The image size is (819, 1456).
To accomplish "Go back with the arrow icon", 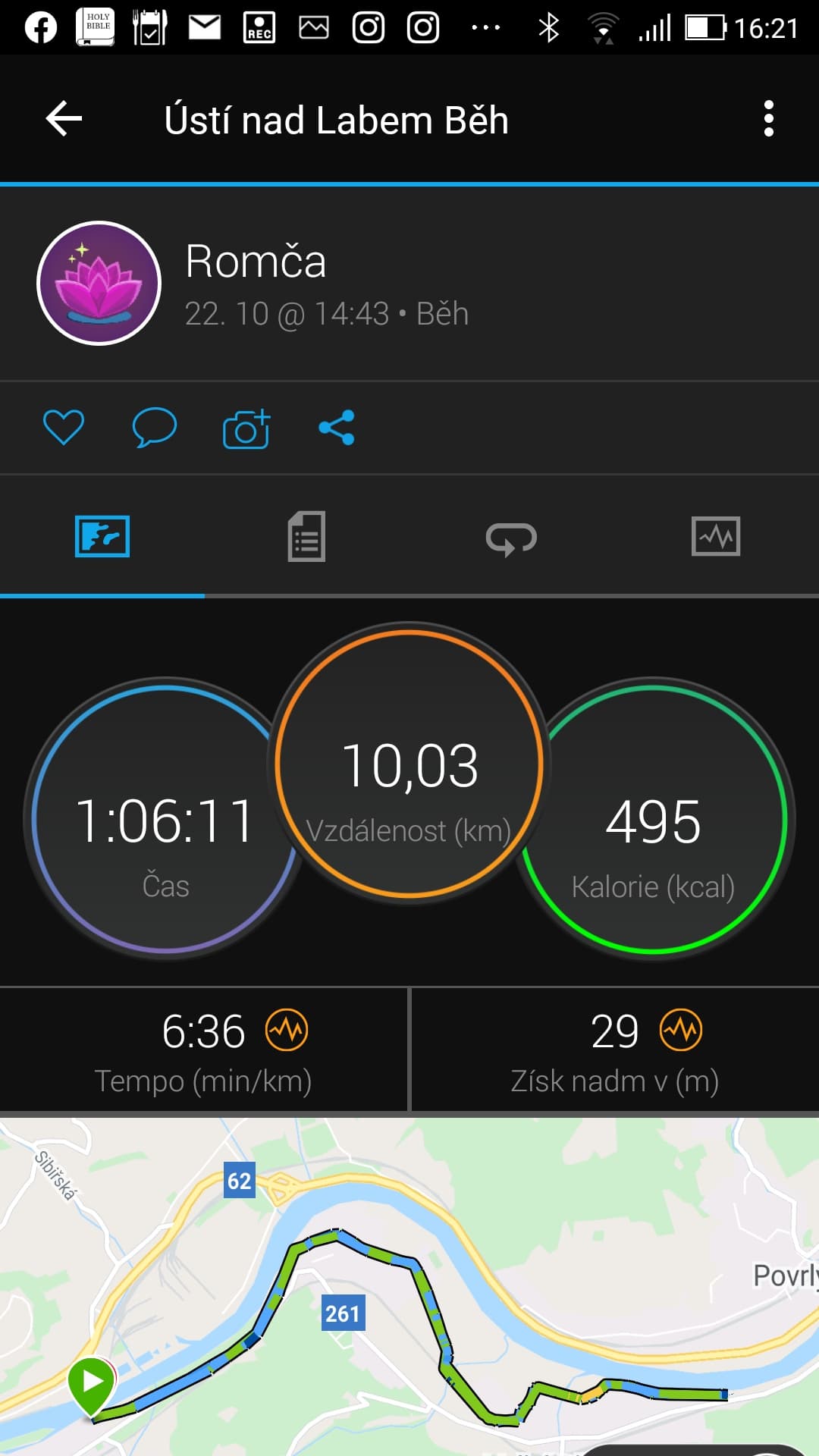I will pyautogui.click(x=64, y=119).
